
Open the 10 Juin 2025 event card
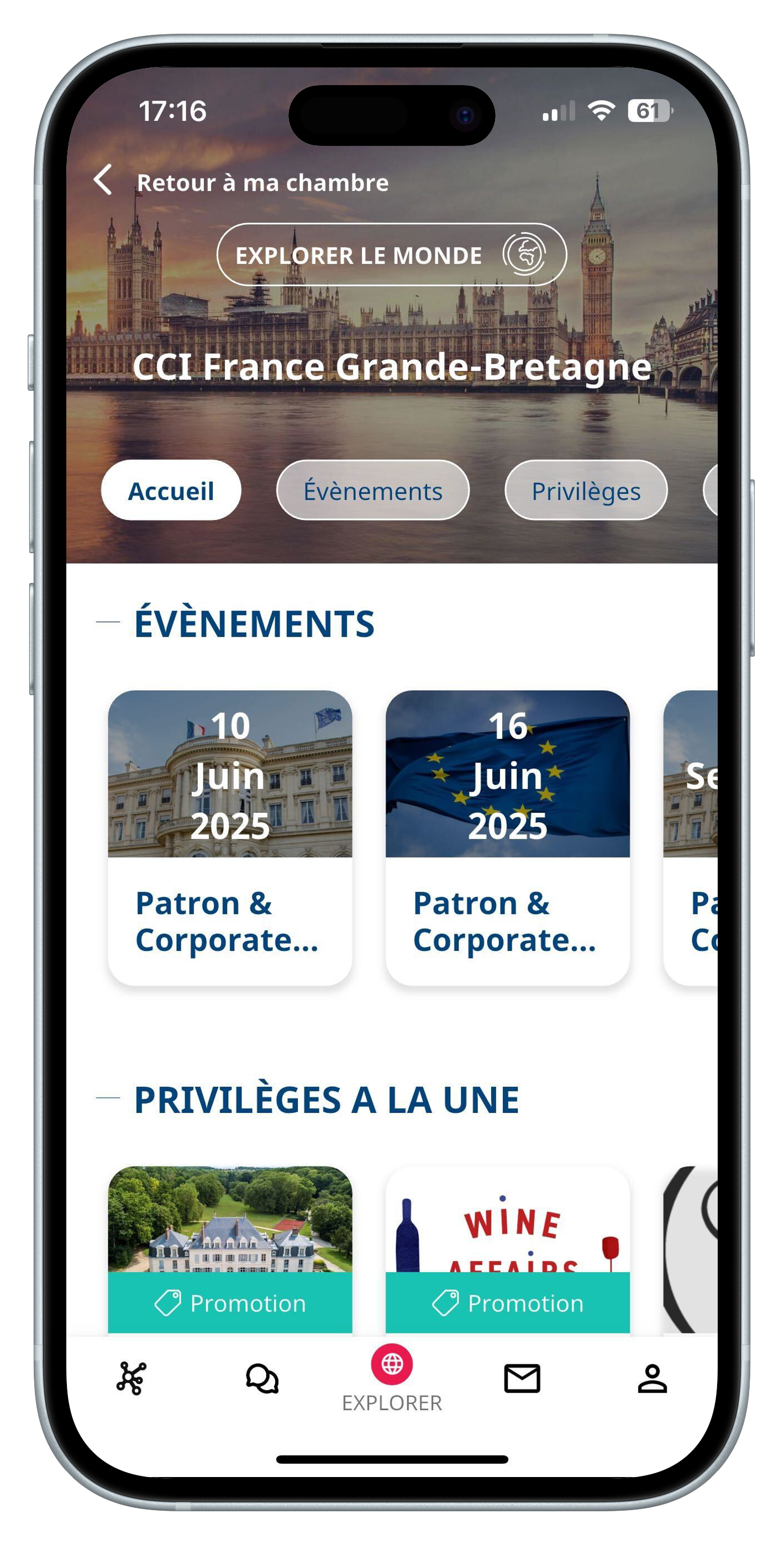230,837
